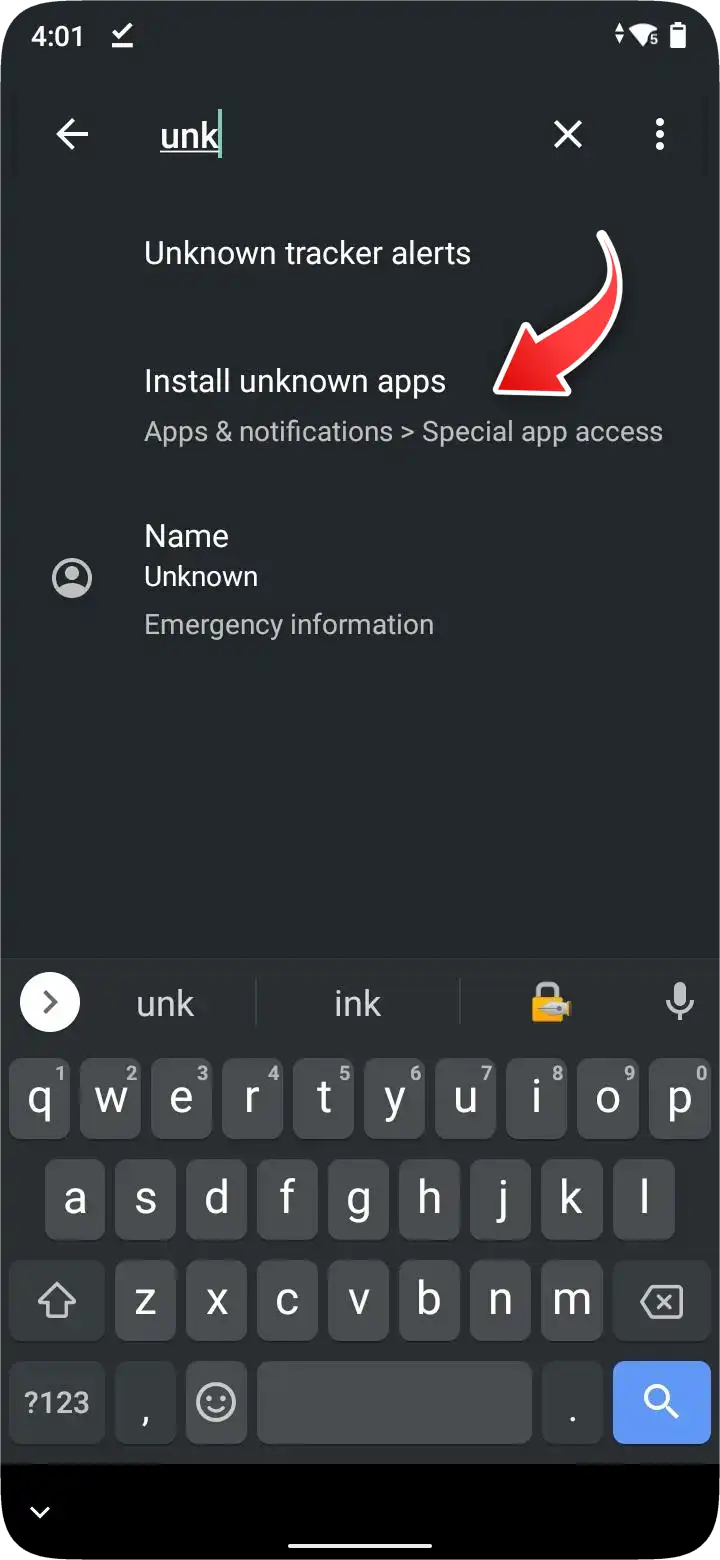The image size is (720, 1560).
Task: Switch to the ?123 symbols keyboard
Action: pos(57,1402)
